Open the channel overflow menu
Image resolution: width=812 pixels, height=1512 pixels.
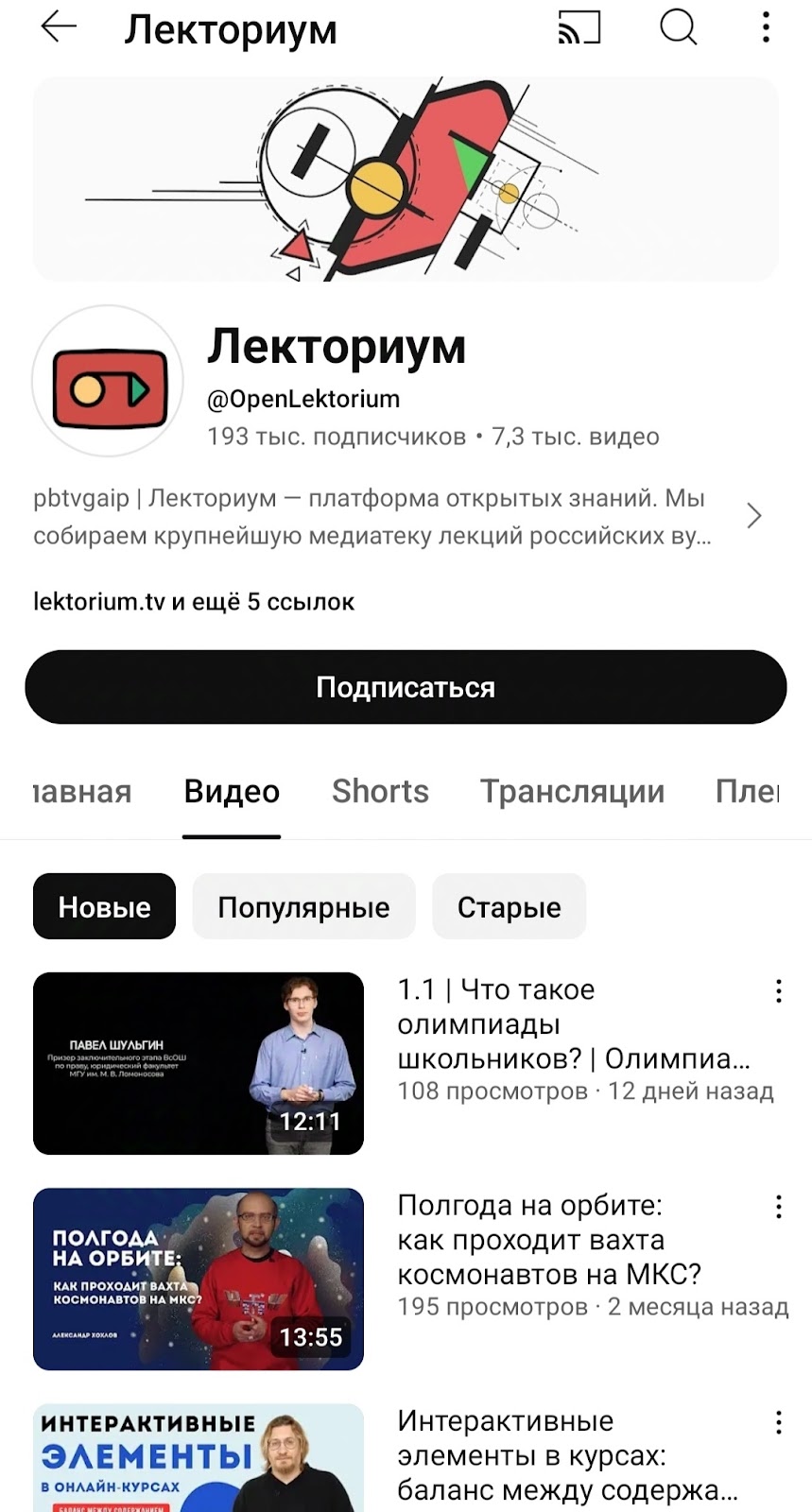pyautogui.click(x=766, y=28)
